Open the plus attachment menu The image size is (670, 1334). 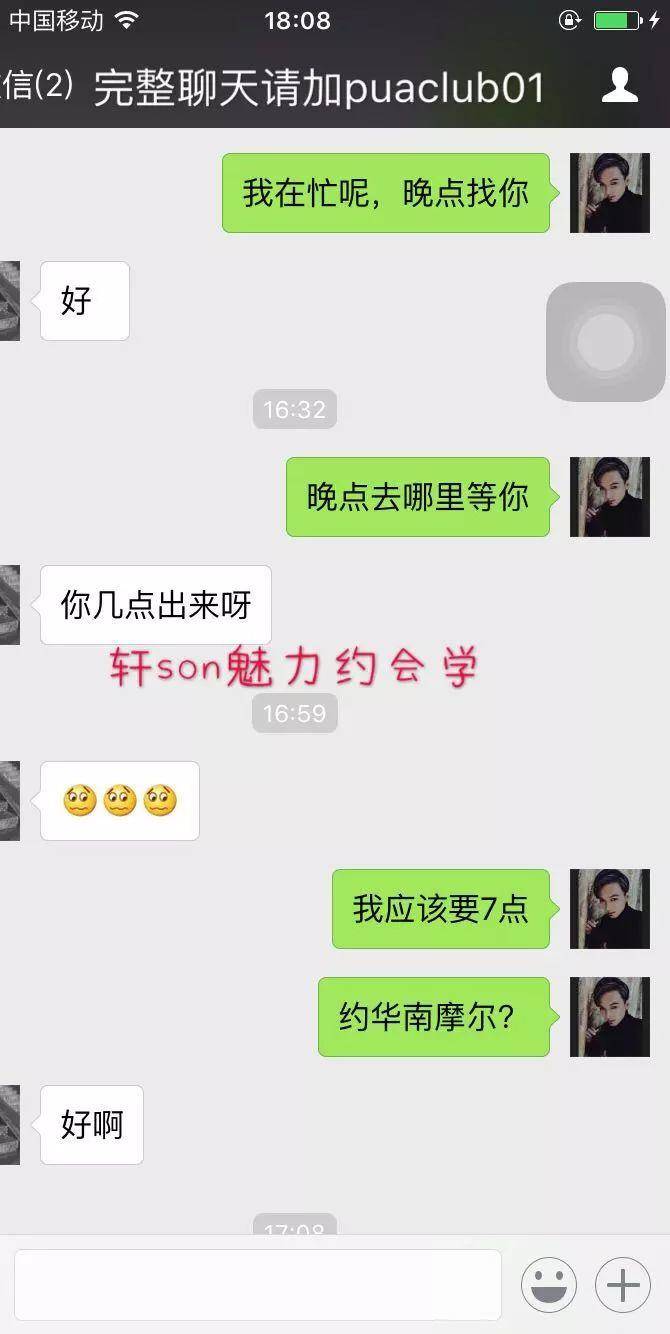coord(622,1284)
